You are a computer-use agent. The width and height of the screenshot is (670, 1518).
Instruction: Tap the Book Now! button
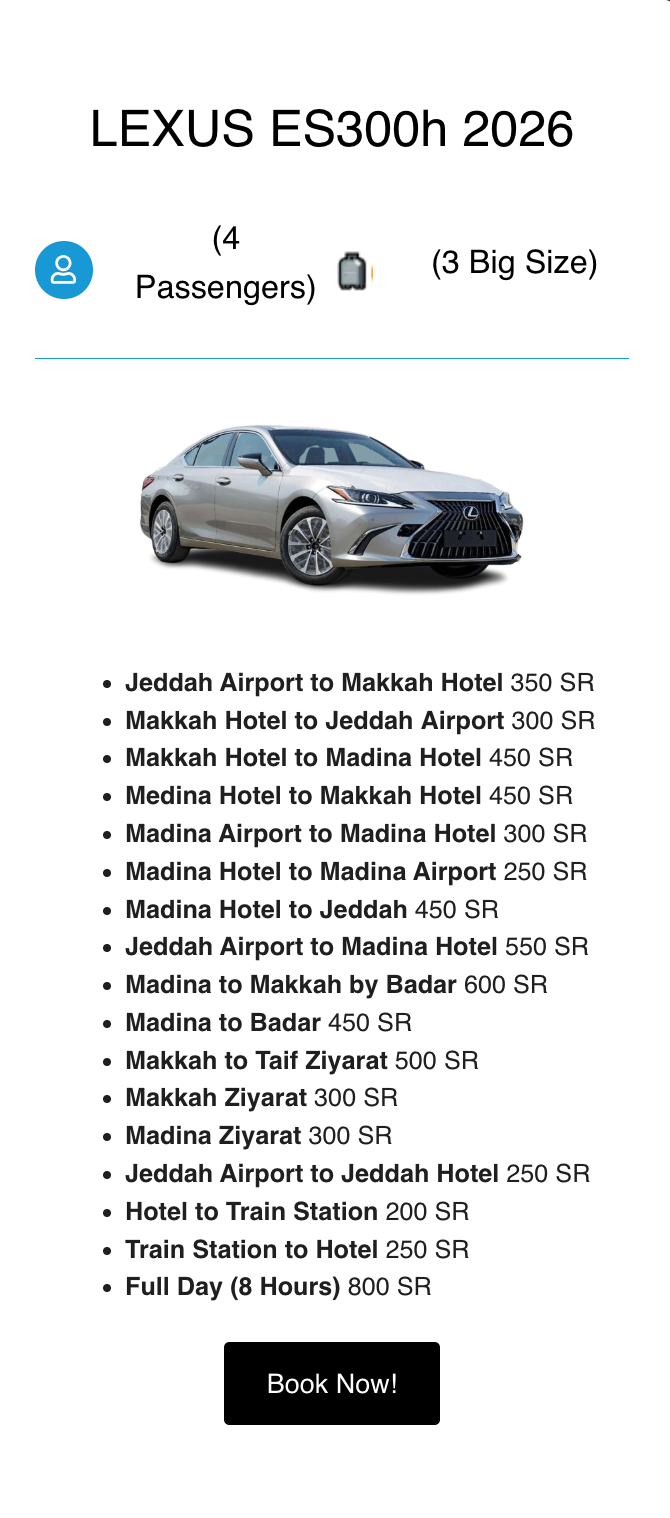[x=332, y=1383]
